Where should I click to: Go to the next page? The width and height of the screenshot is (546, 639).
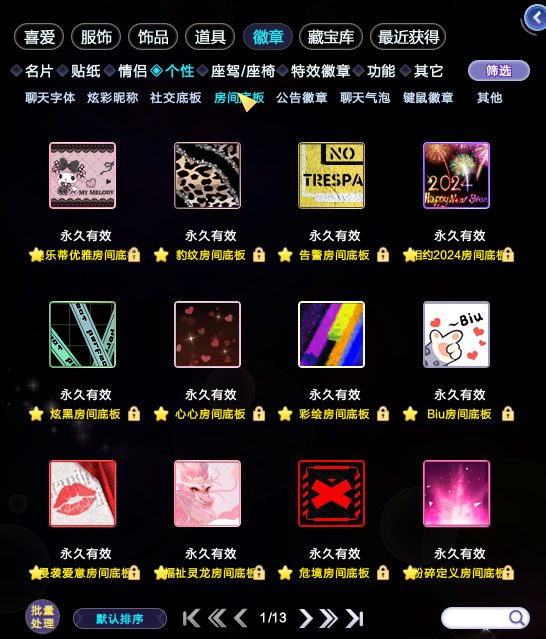tap(306, 618)
